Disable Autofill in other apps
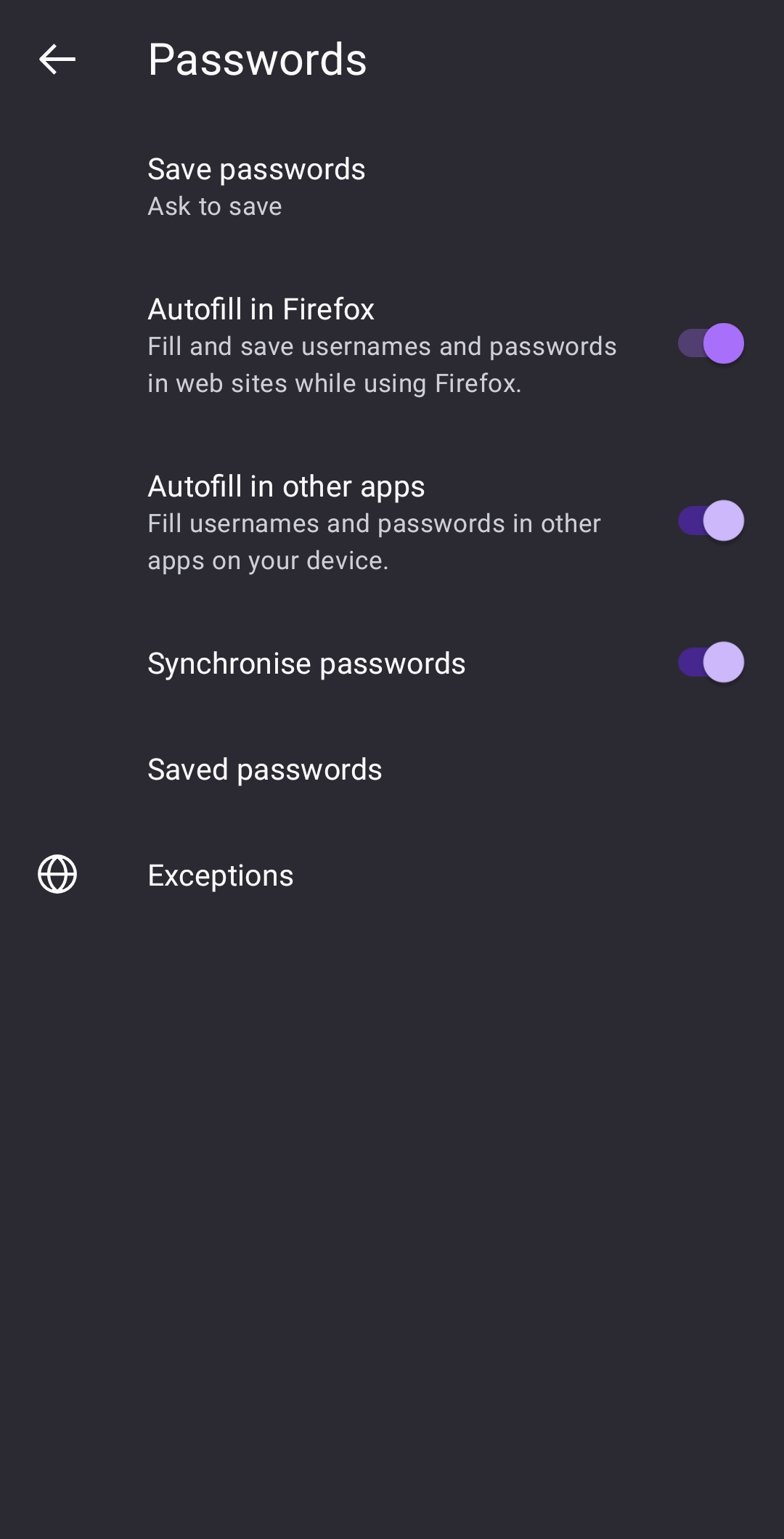The image size is (784, 1539). (x=710, y=521)
